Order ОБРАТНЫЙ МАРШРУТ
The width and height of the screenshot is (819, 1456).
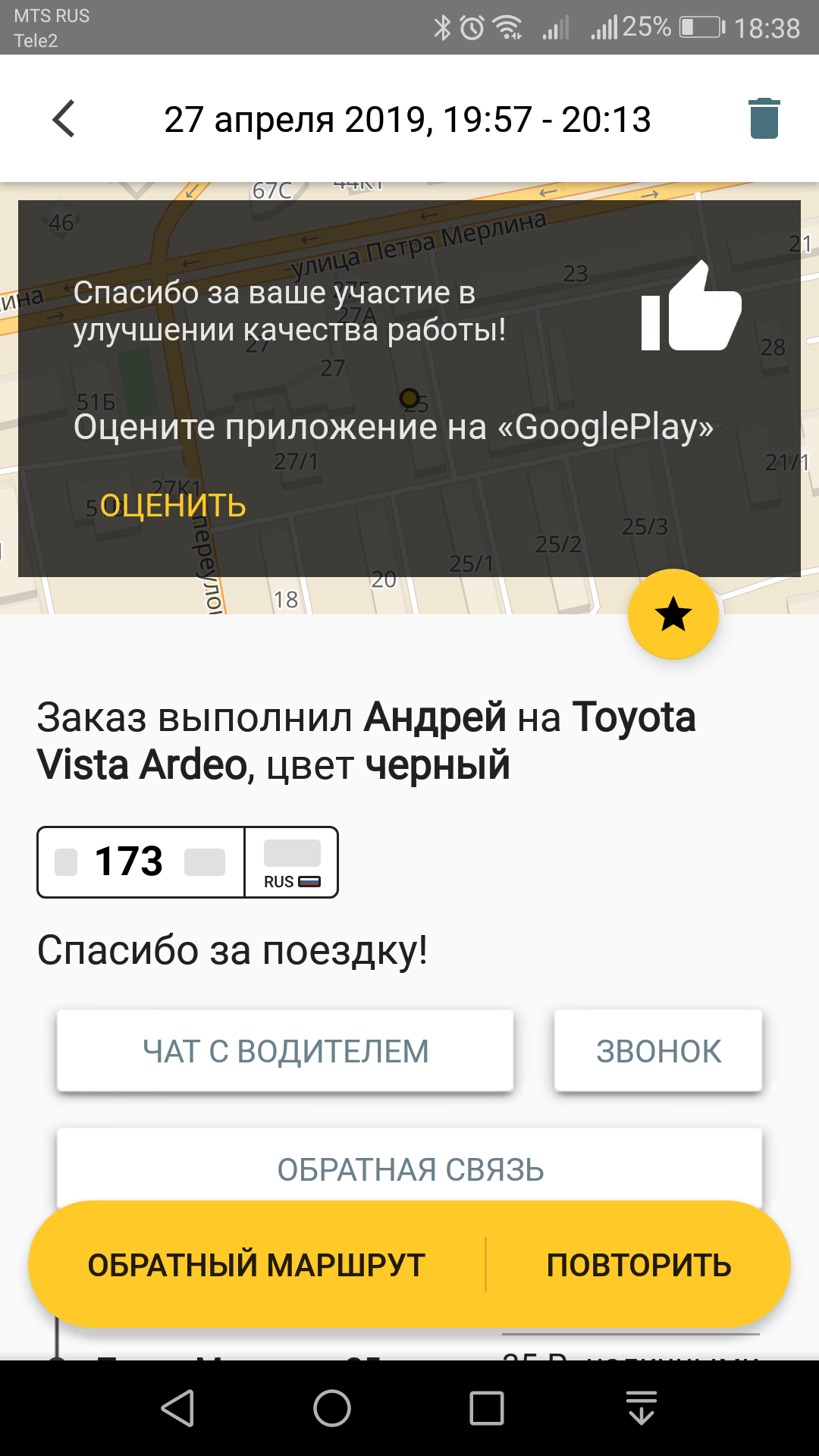[x=256, y=1265]
